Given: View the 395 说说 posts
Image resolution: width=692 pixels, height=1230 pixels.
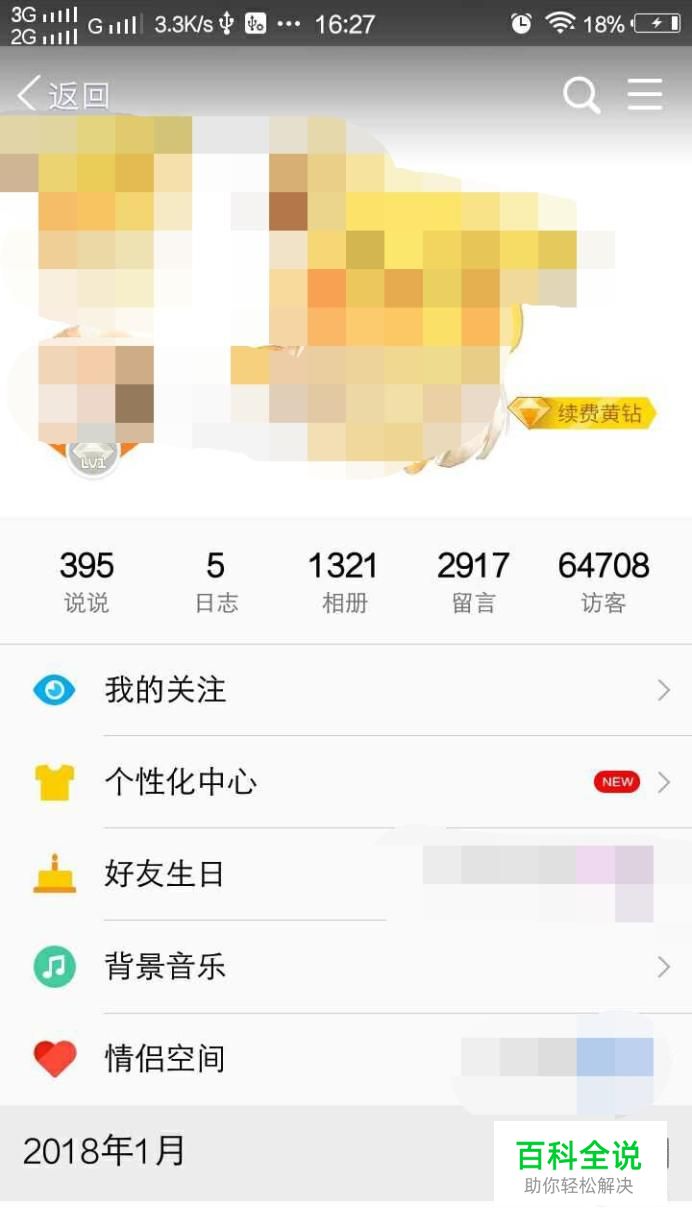Looking at the screenshot, I should click(x=86, y=580).
